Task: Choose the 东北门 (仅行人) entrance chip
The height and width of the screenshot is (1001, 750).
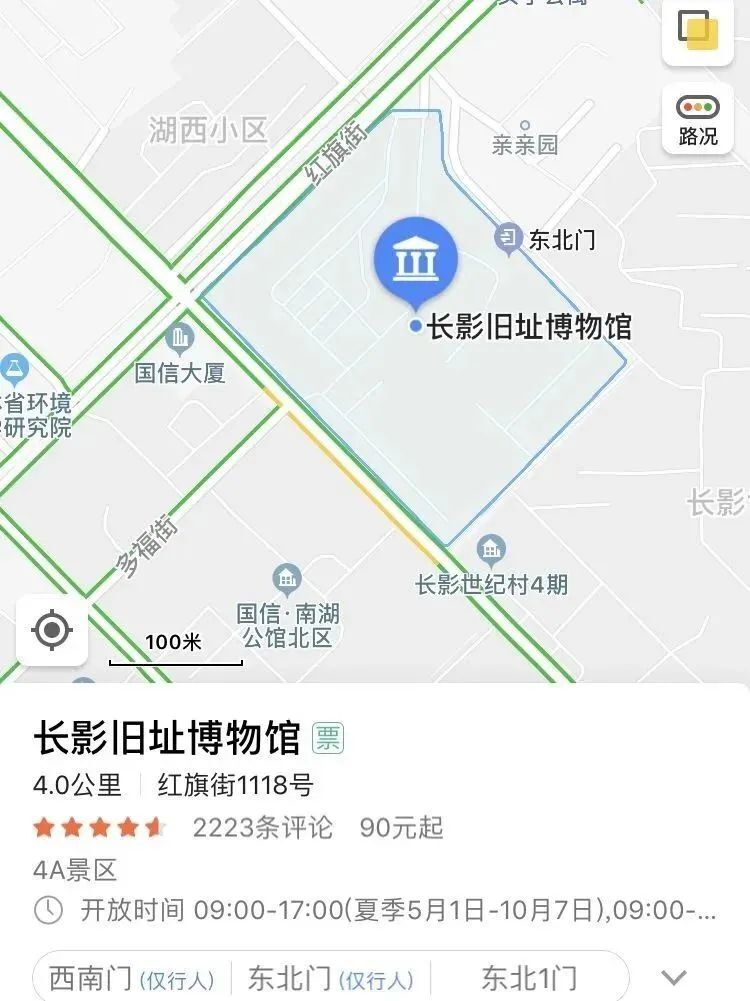Action: (330, 977)
